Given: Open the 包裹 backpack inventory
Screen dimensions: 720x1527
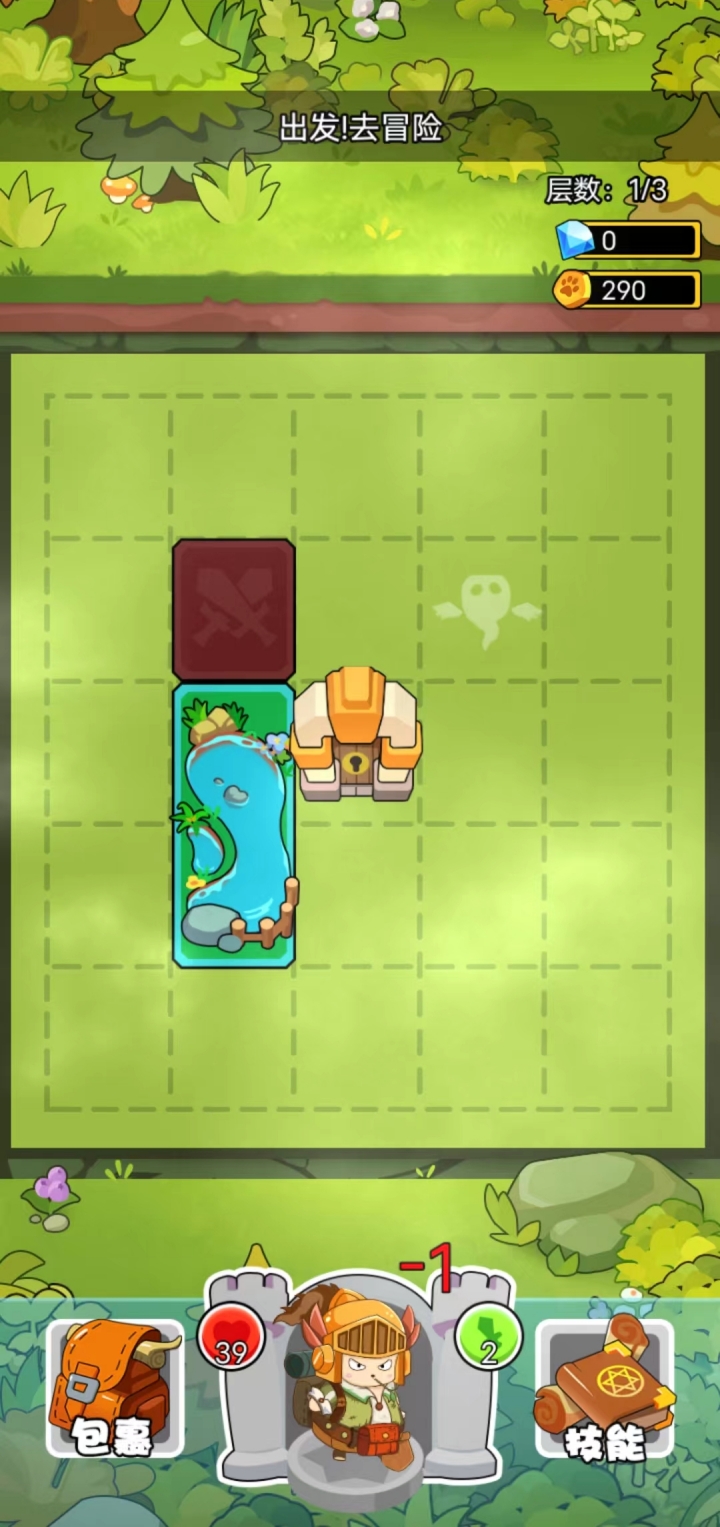Looking at the screenshot, I should [x=115, y=1387].
